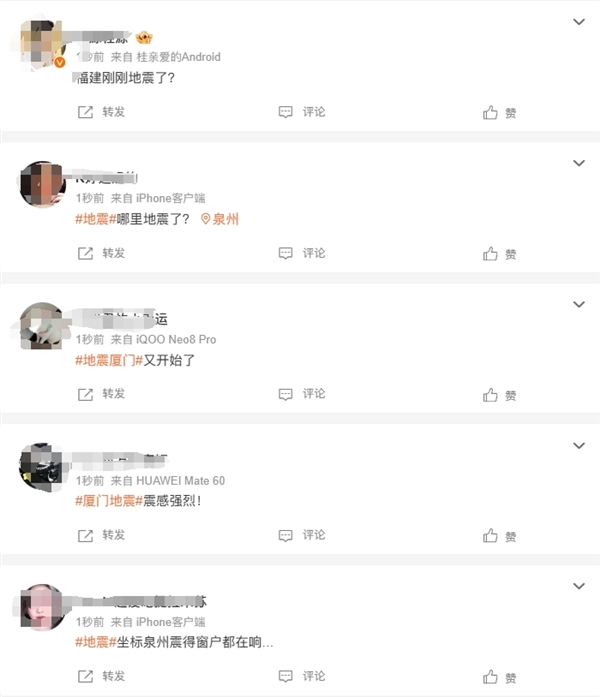Like the 福建刚刚地震了 post
The image size is (600, 697).
(500, 113)
